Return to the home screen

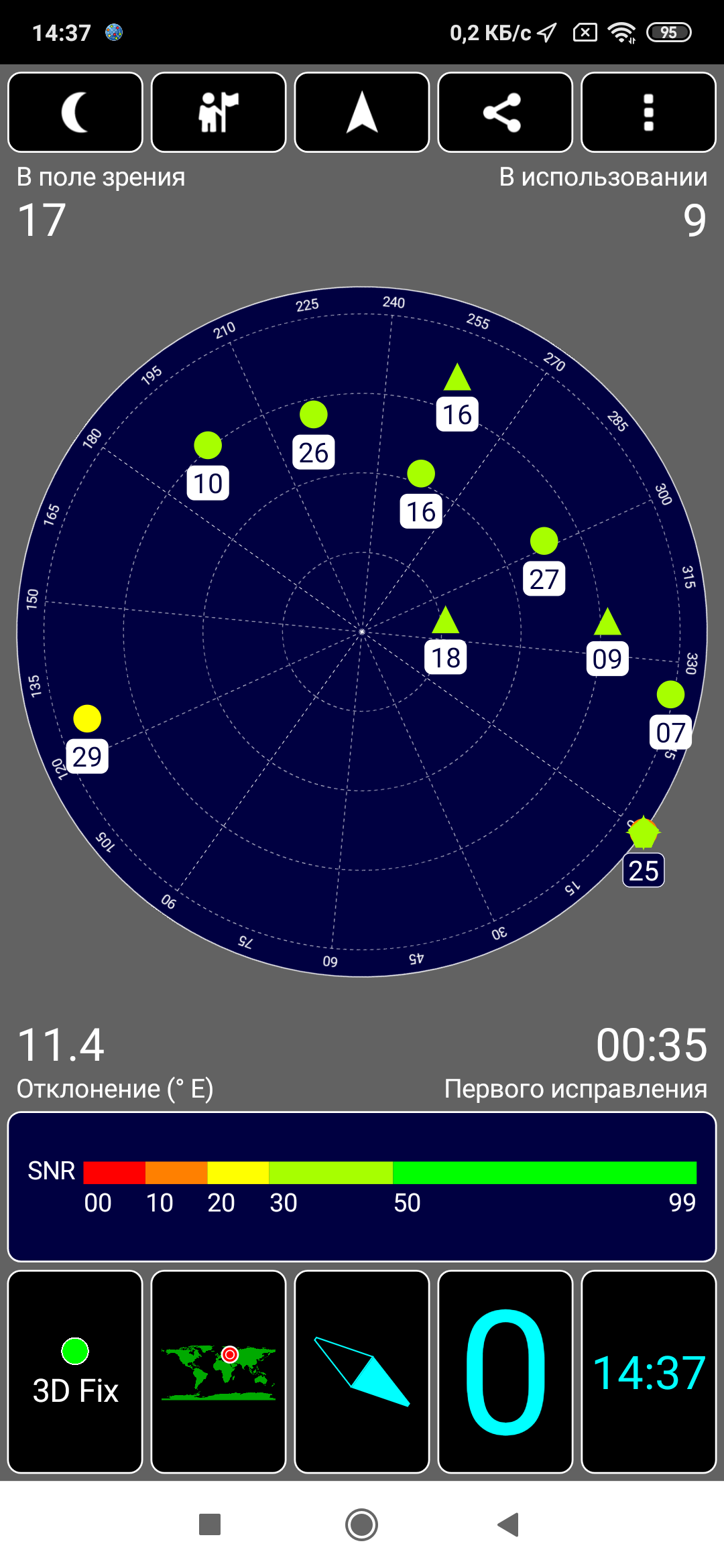tap(362, 1524)
